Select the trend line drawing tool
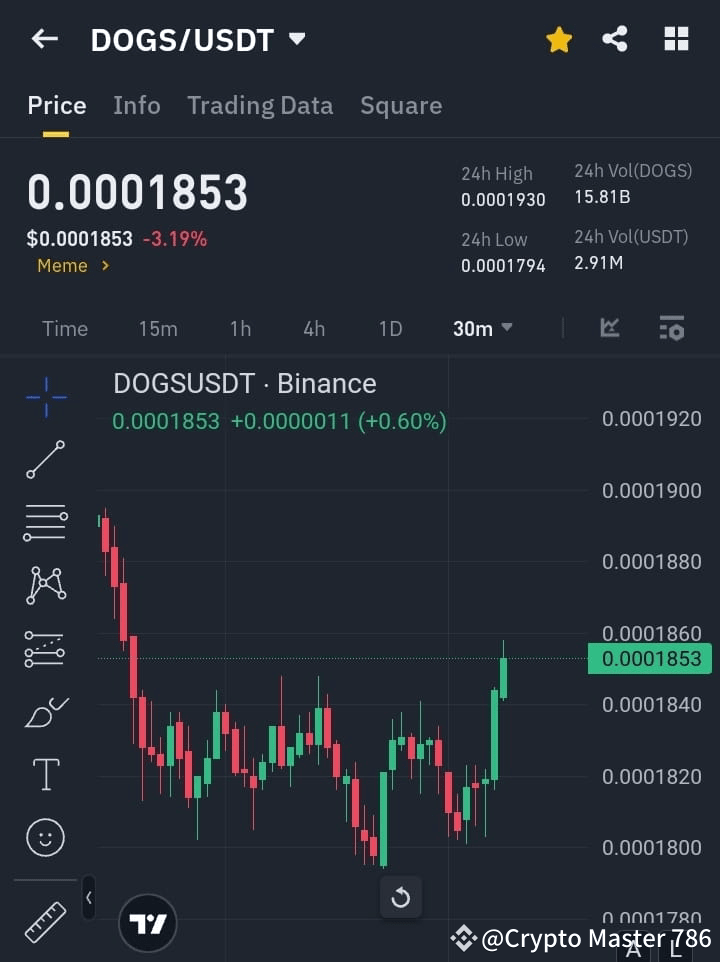This screenshot has width=720, height=962. tap(45, 460)
